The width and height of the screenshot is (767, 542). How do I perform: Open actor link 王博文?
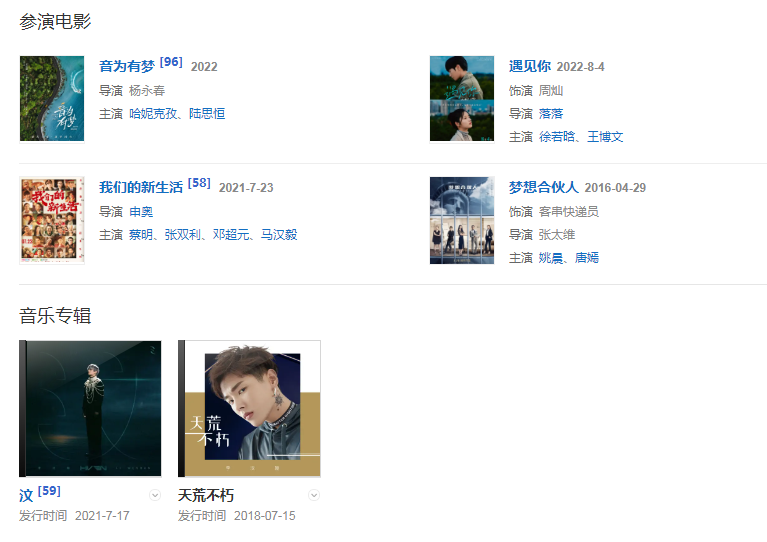click(605, 136)
